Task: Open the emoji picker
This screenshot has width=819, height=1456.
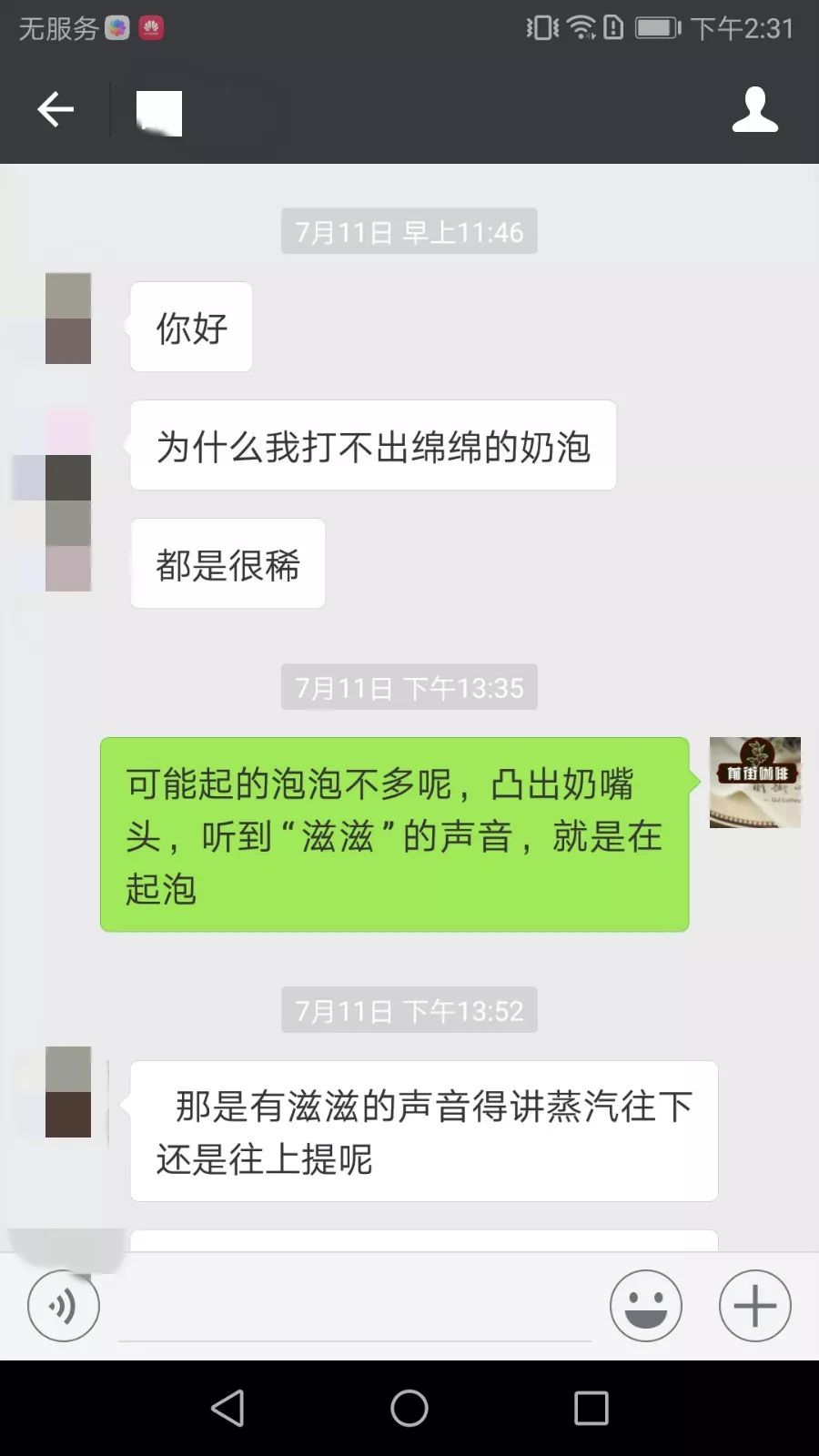Action: coord(645,1306)
